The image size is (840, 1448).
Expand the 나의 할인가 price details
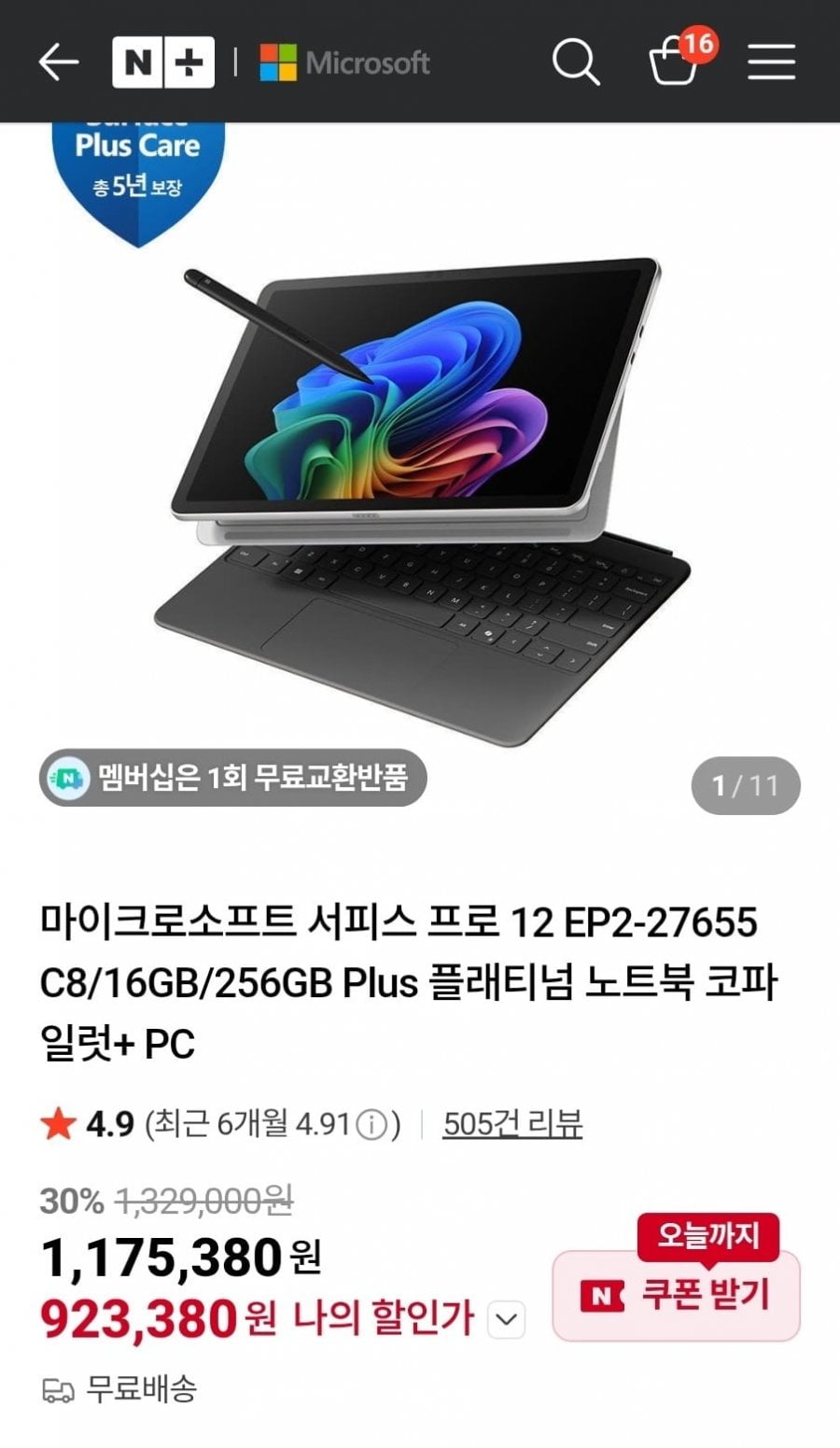pyautogui.click(x=506, y=1320)
